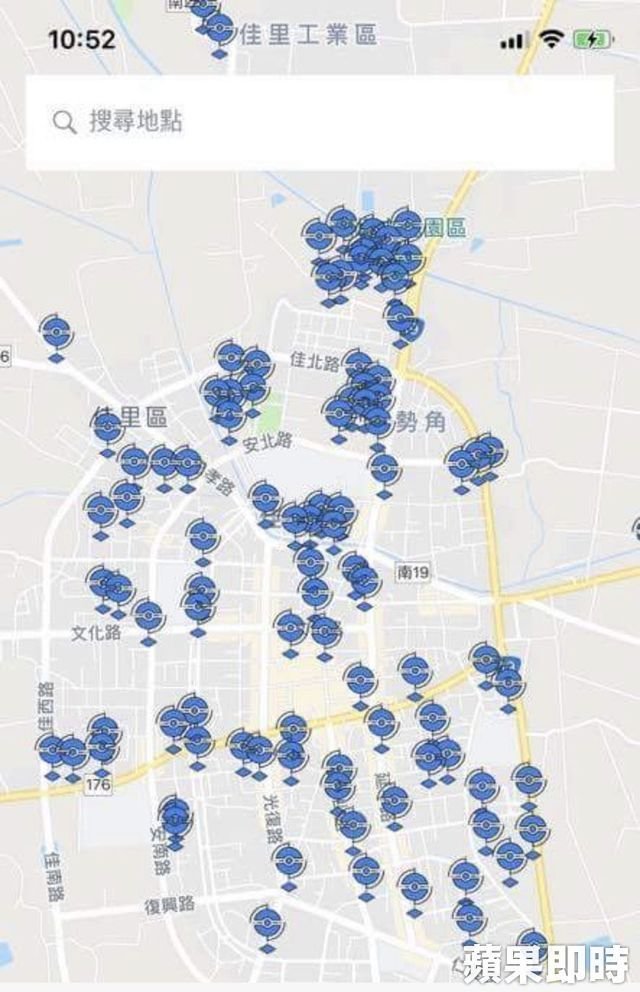The image size is (640, 992).
Task: Select the lone marker on the far west edge
Action: click(56, 333)
